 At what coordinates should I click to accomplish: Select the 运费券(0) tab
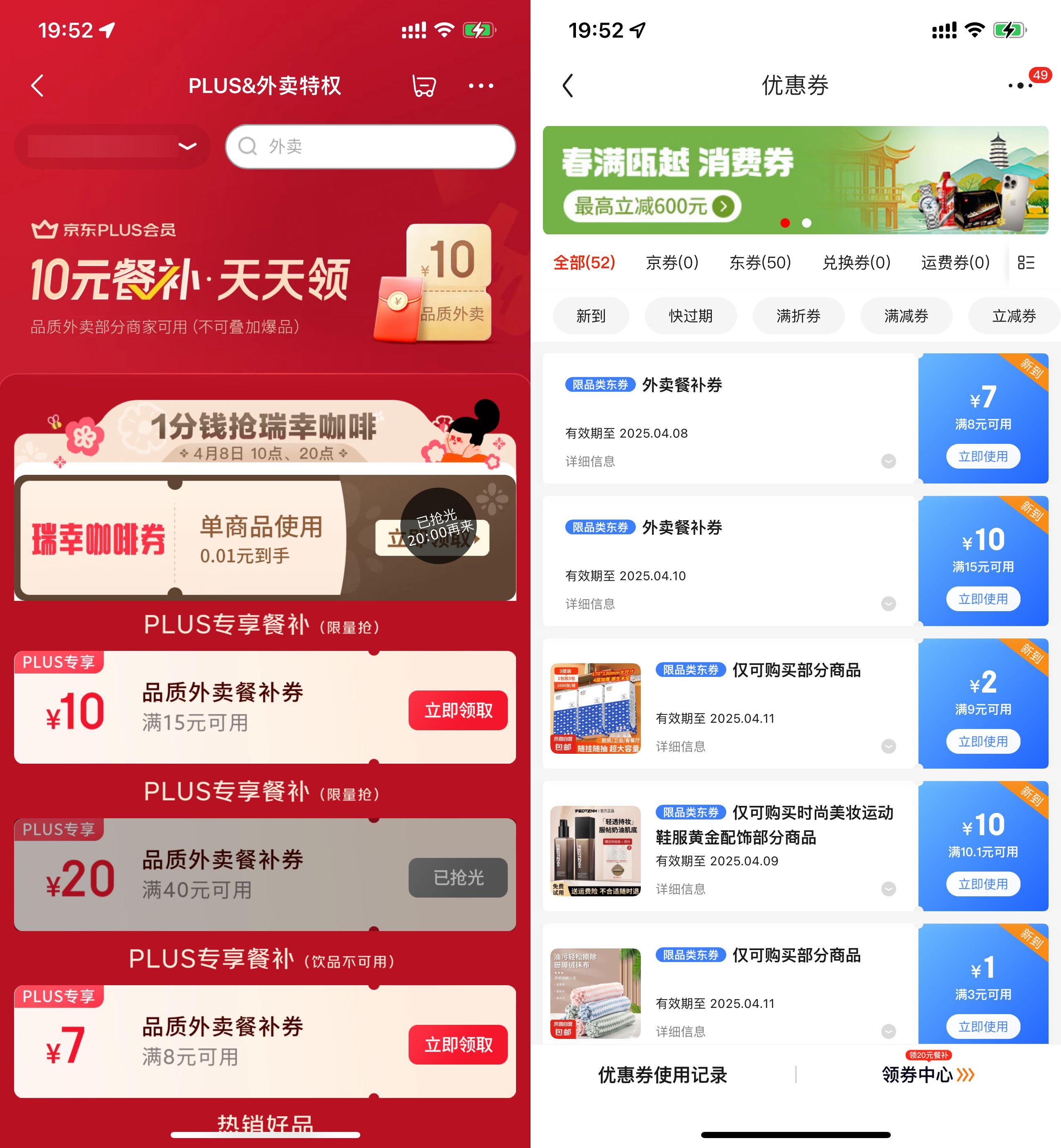955,262
